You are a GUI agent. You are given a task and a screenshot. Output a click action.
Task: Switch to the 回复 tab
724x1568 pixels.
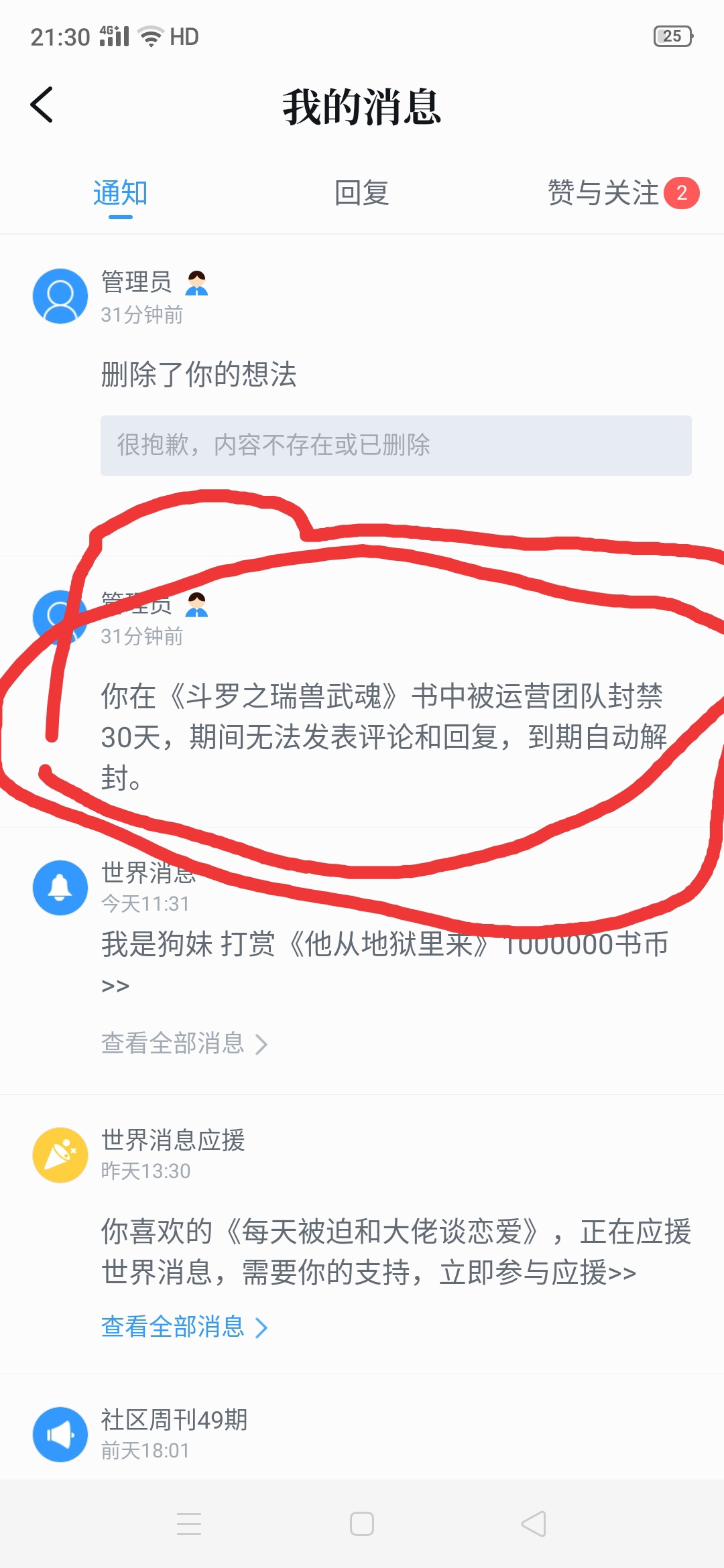click(361, 194)
